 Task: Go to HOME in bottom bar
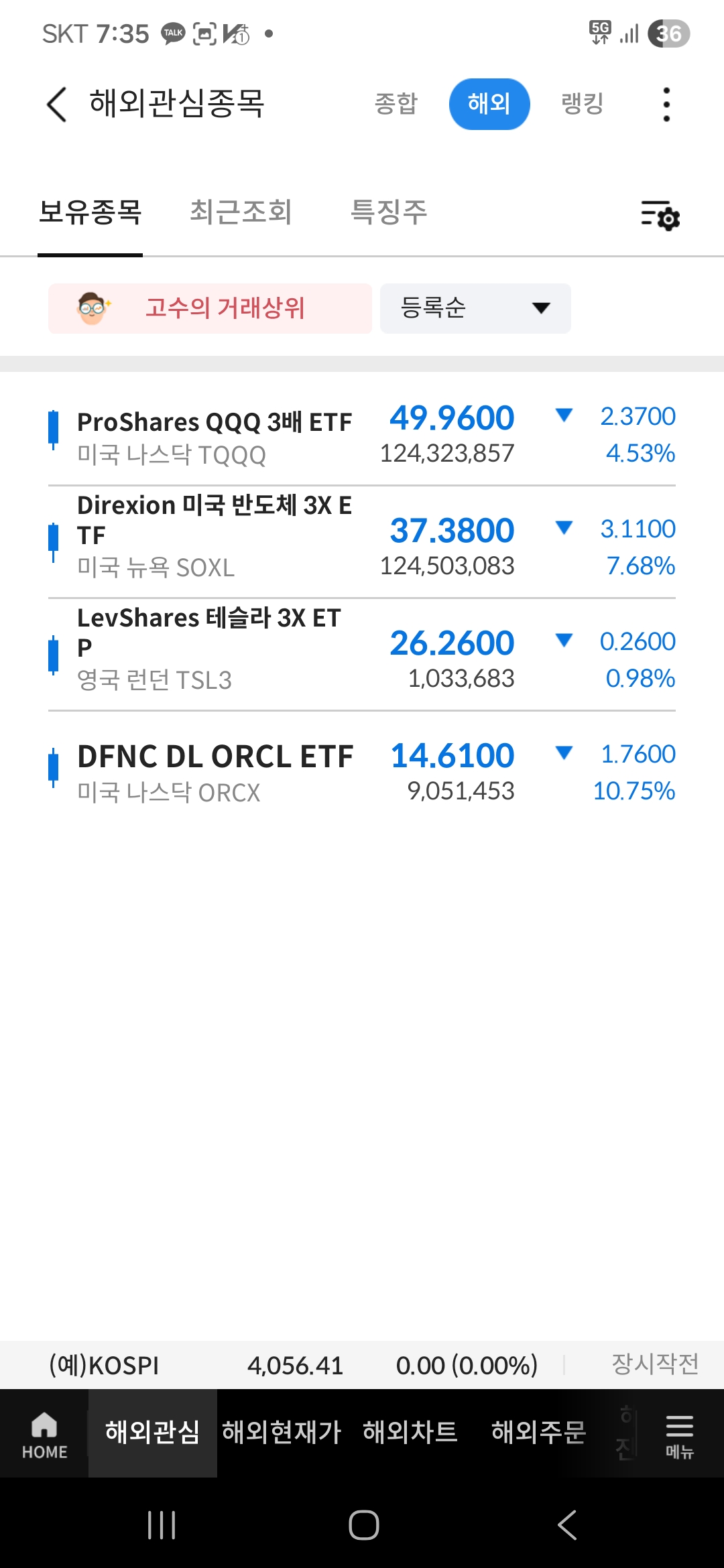coord(44,1434)
